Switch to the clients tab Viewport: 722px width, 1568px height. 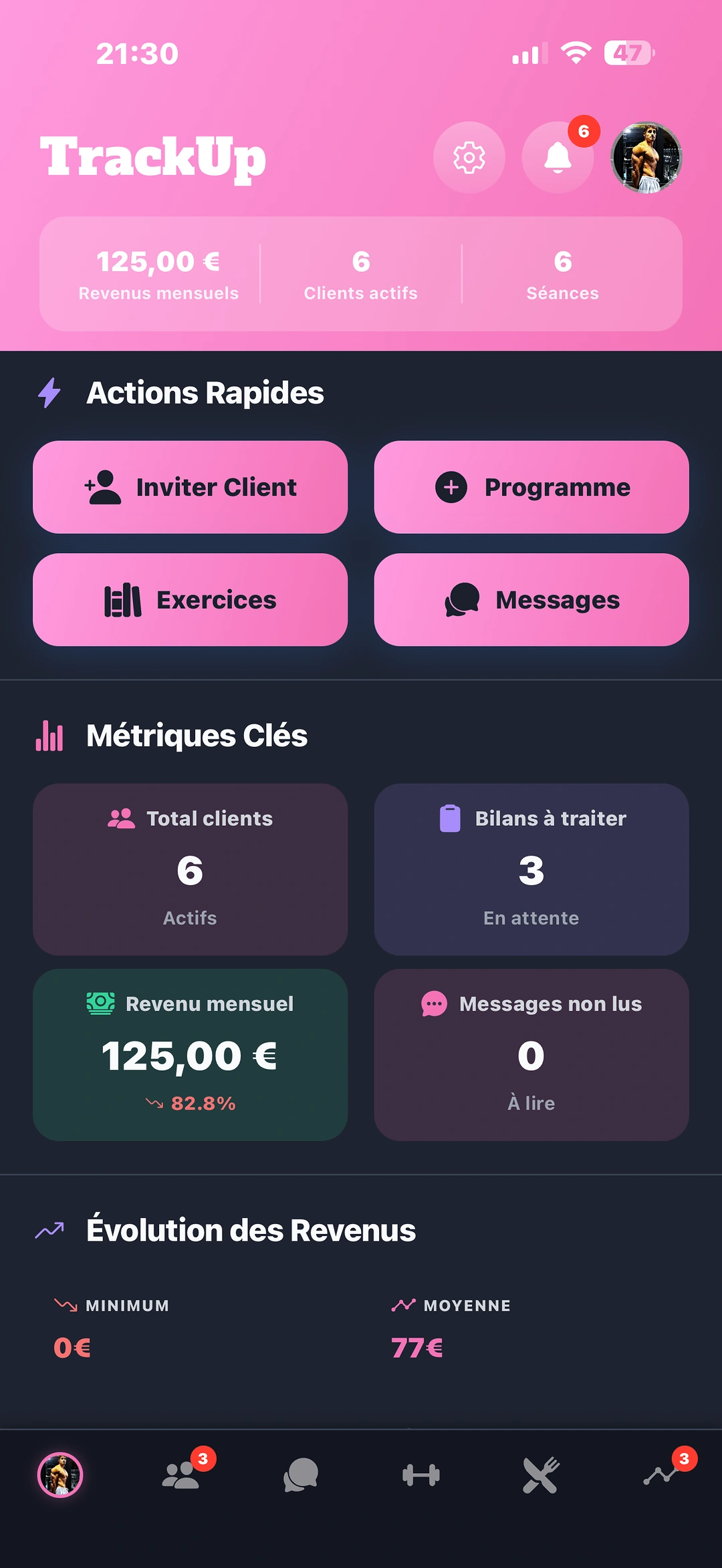tap(182, 1474)
